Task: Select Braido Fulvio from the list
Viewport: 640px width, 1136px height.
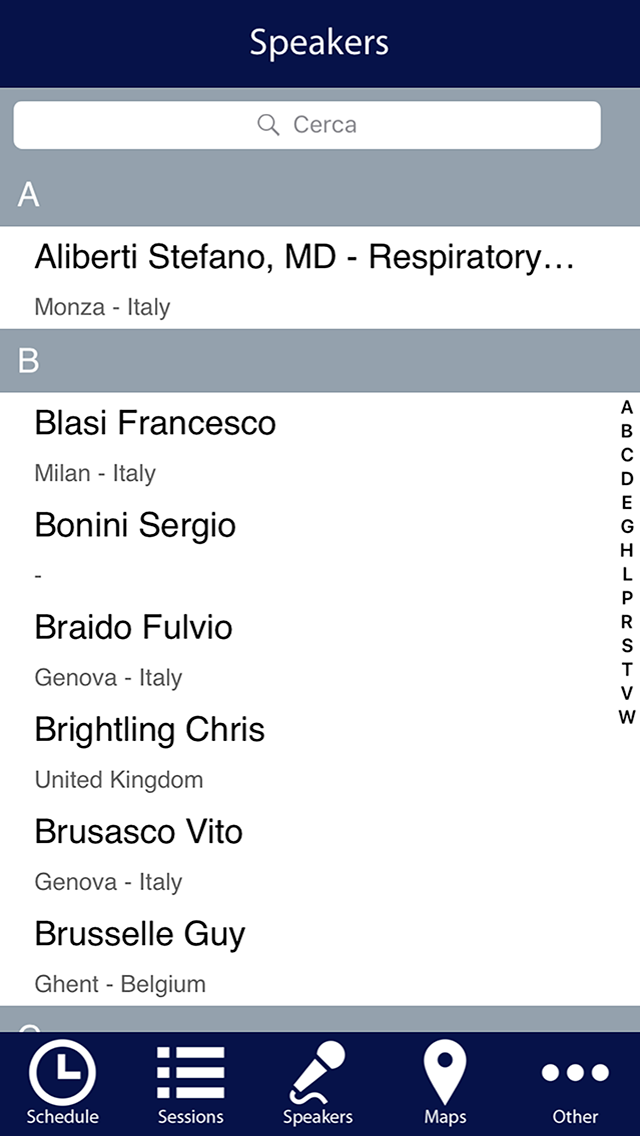Action: click(x=320, y=648)
